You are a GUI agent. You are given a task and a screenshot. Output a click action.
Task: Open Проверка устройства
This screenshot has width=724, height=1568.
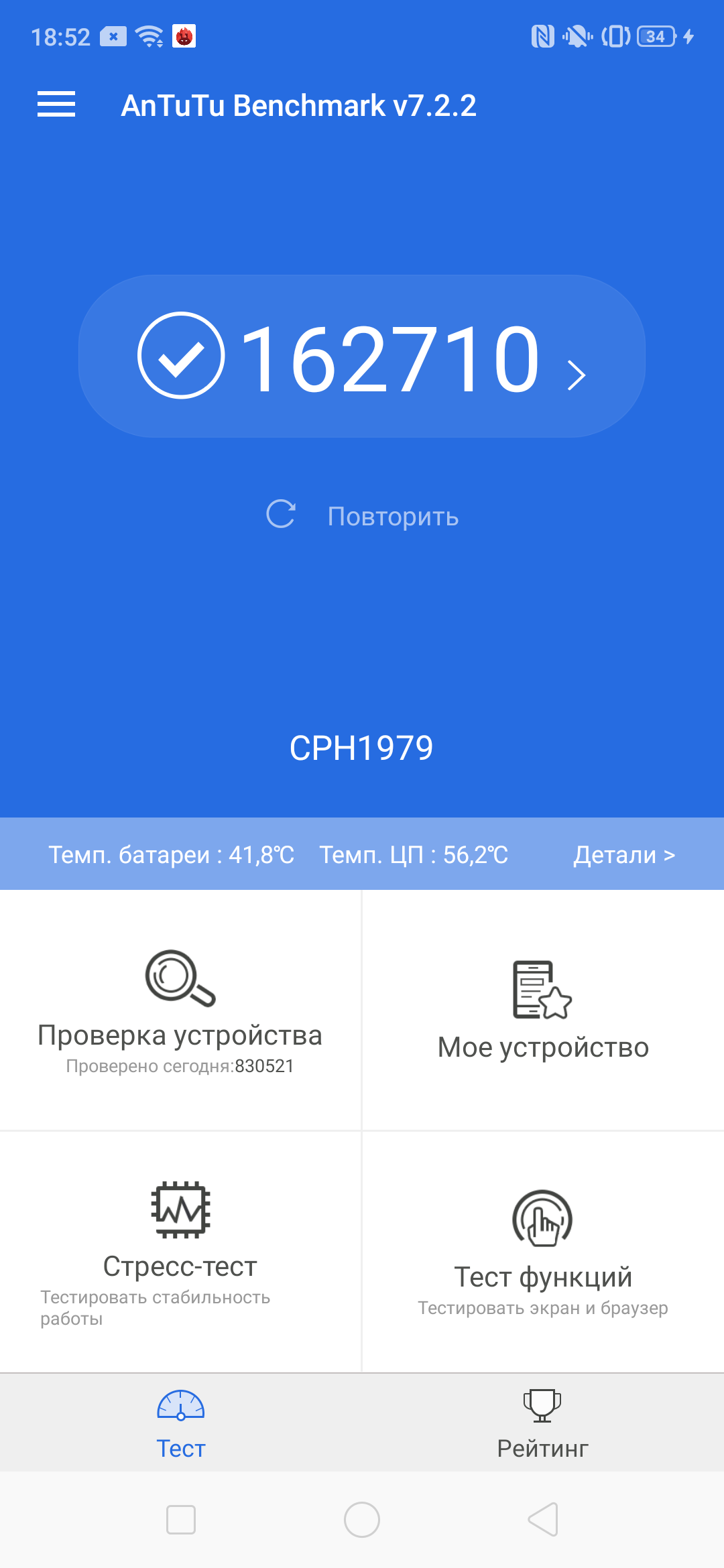click(x=180, y=1010)
